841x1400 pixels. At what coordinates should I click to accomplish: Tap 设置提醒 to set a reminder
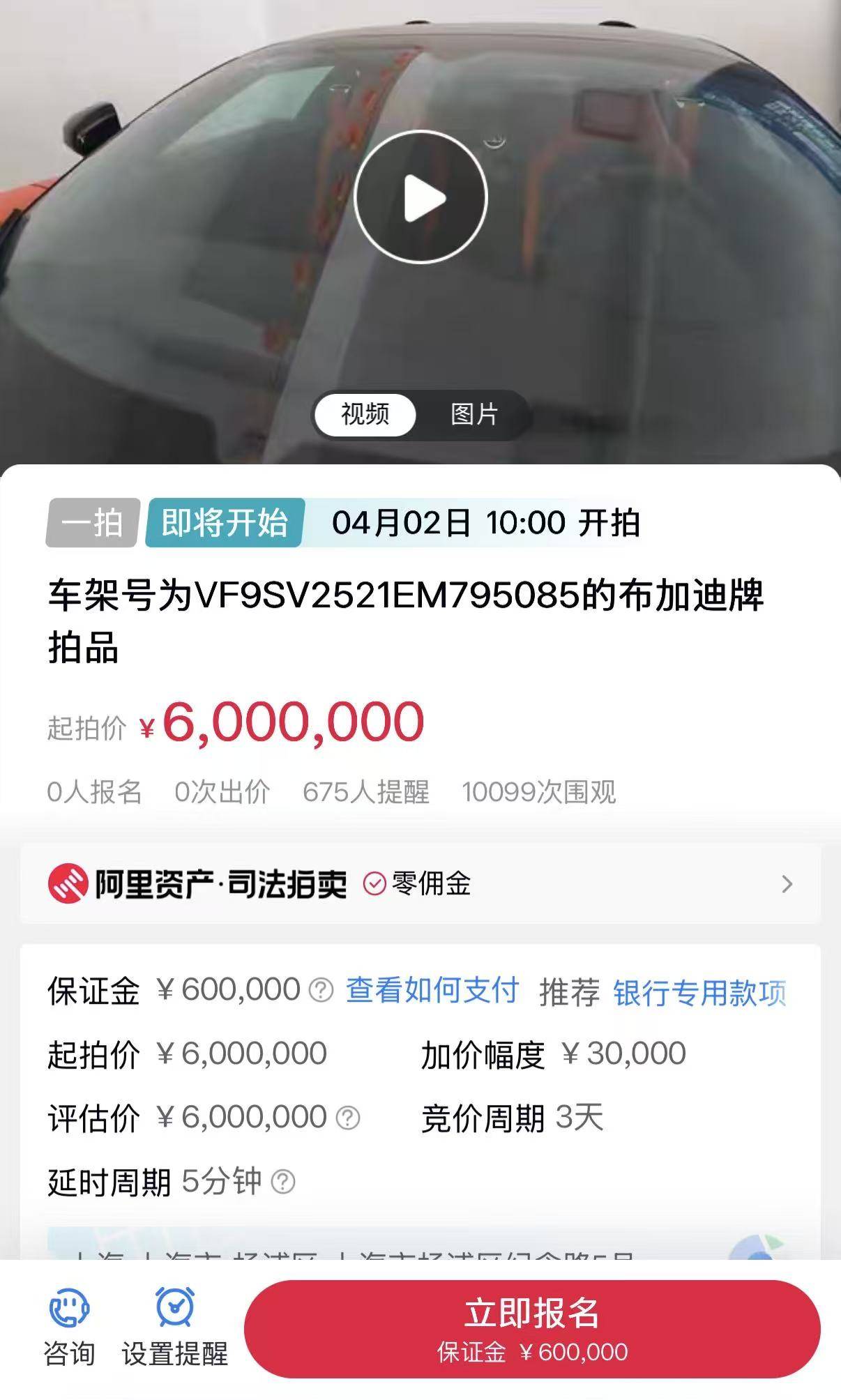(174, 1327)
